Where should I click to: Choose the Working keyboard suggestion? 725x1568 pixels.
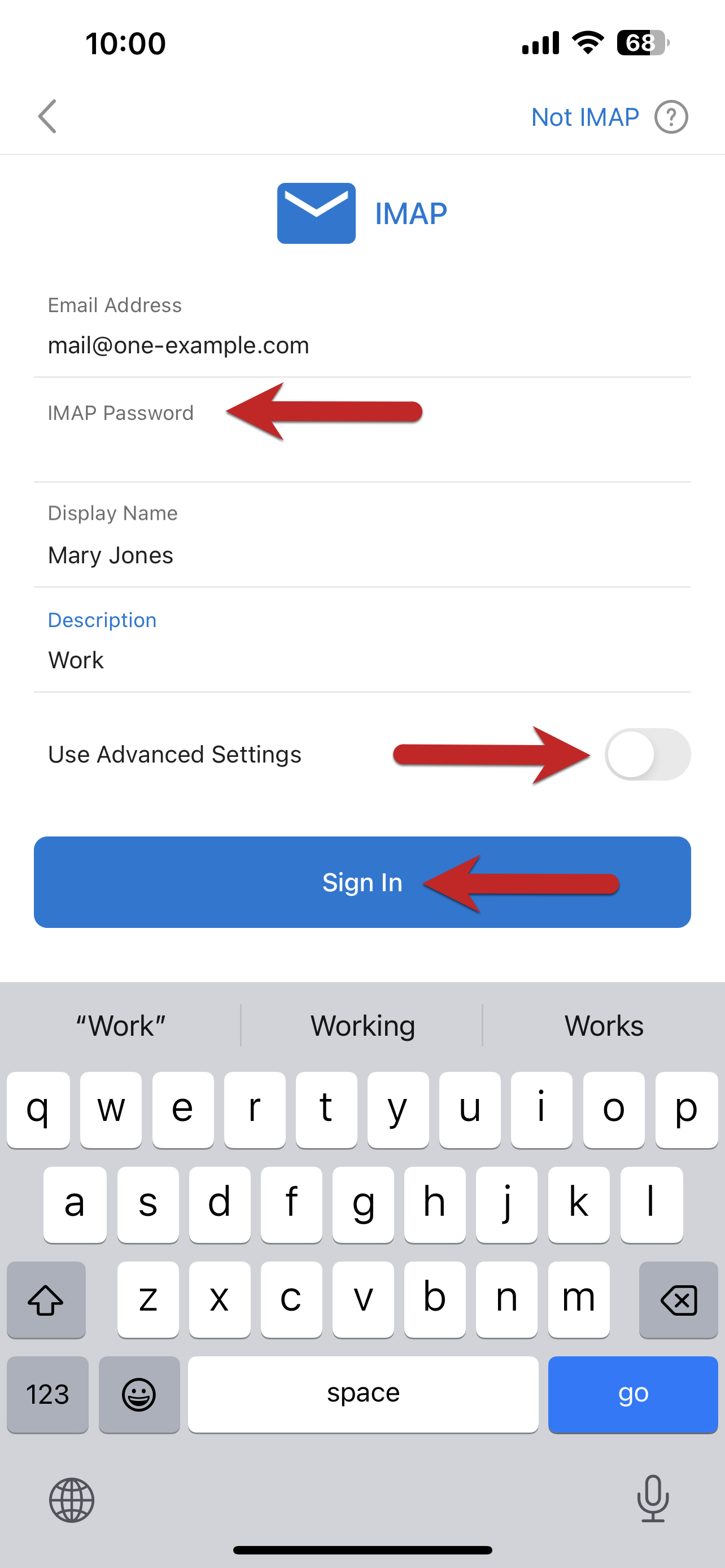pyautogui.click(x=362, y=1026)
